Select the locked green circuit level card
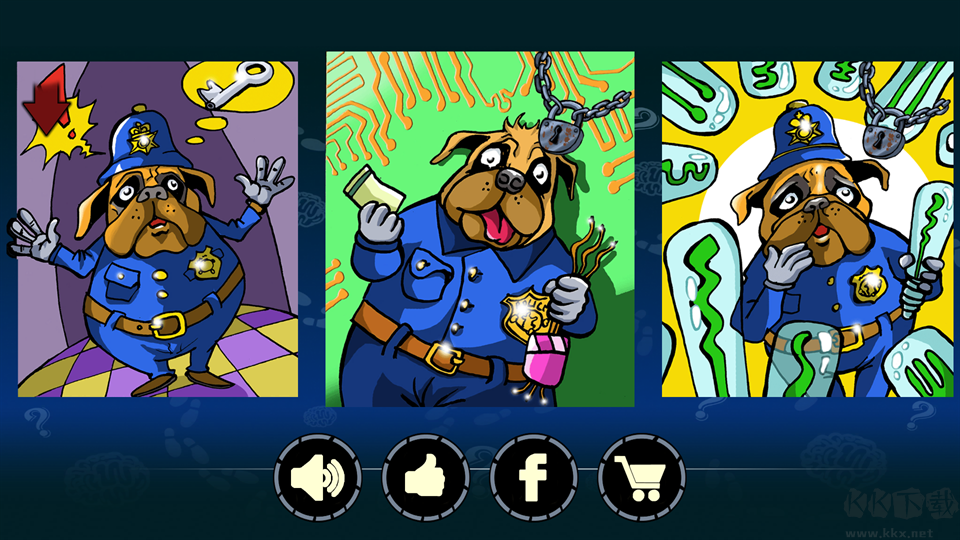 pos(480,229)
